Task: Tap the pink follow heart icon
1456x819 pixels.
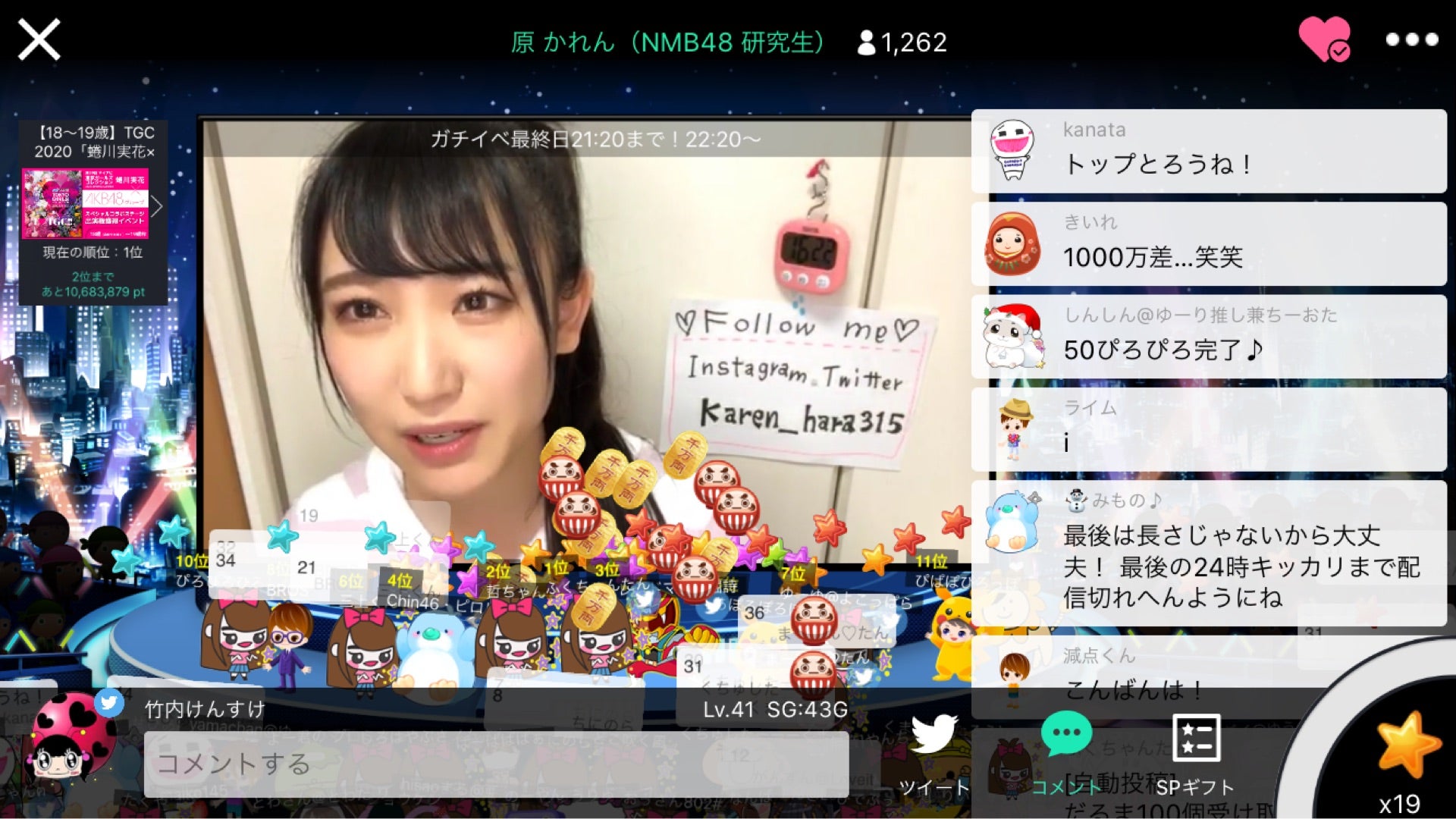Action: [x=1323, y=39]
